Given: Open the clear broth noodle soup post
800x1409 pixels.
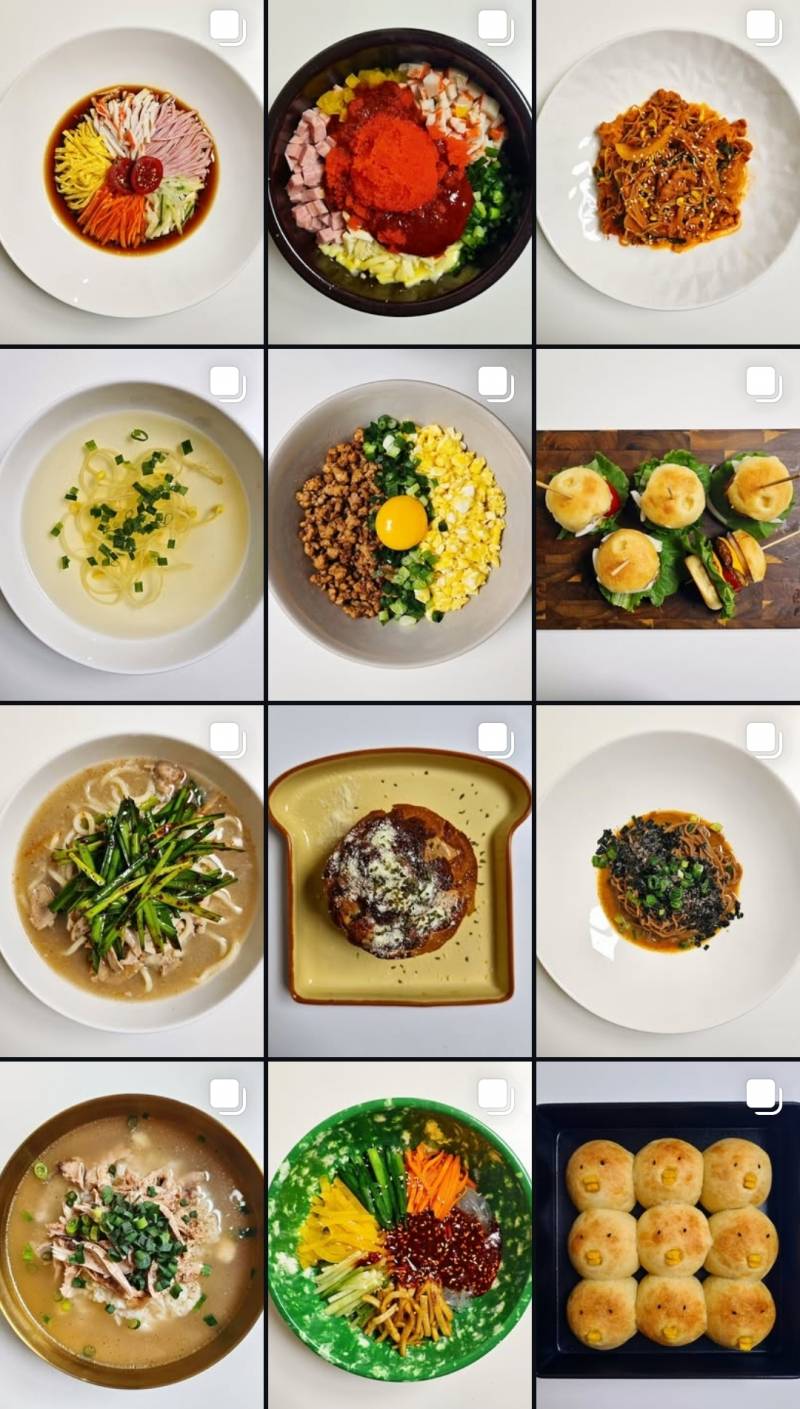Looking at the screenshot, I should coord(131,525).
